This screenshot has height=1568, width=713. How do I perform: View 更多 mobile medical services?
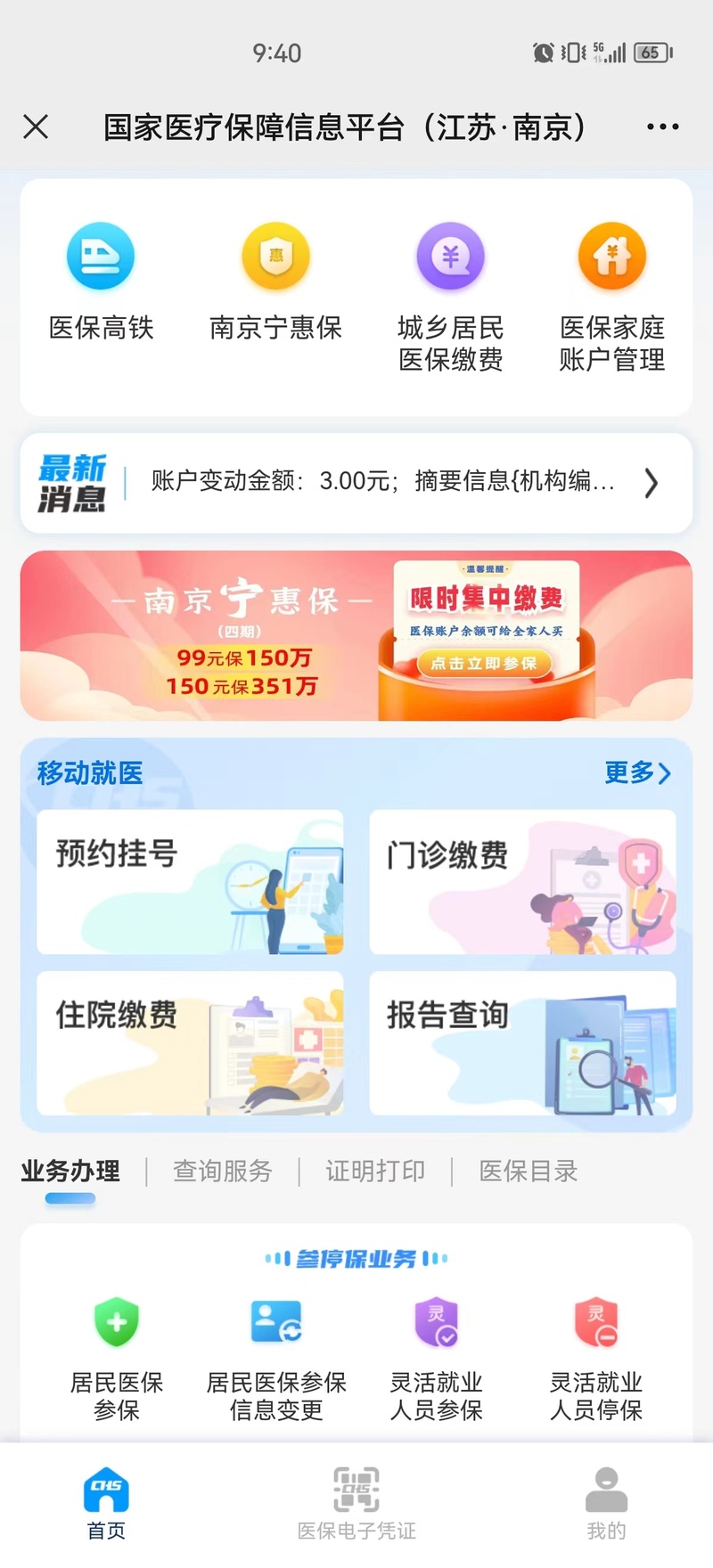[636, 772]
